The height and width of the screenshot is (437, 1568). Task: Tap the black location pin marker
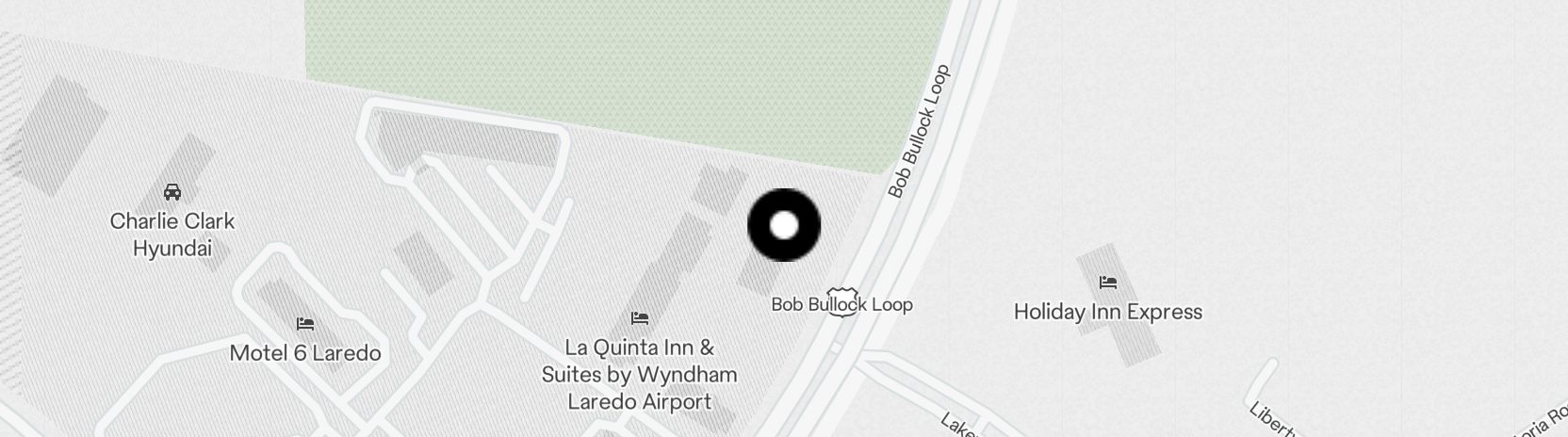(784, 225)
